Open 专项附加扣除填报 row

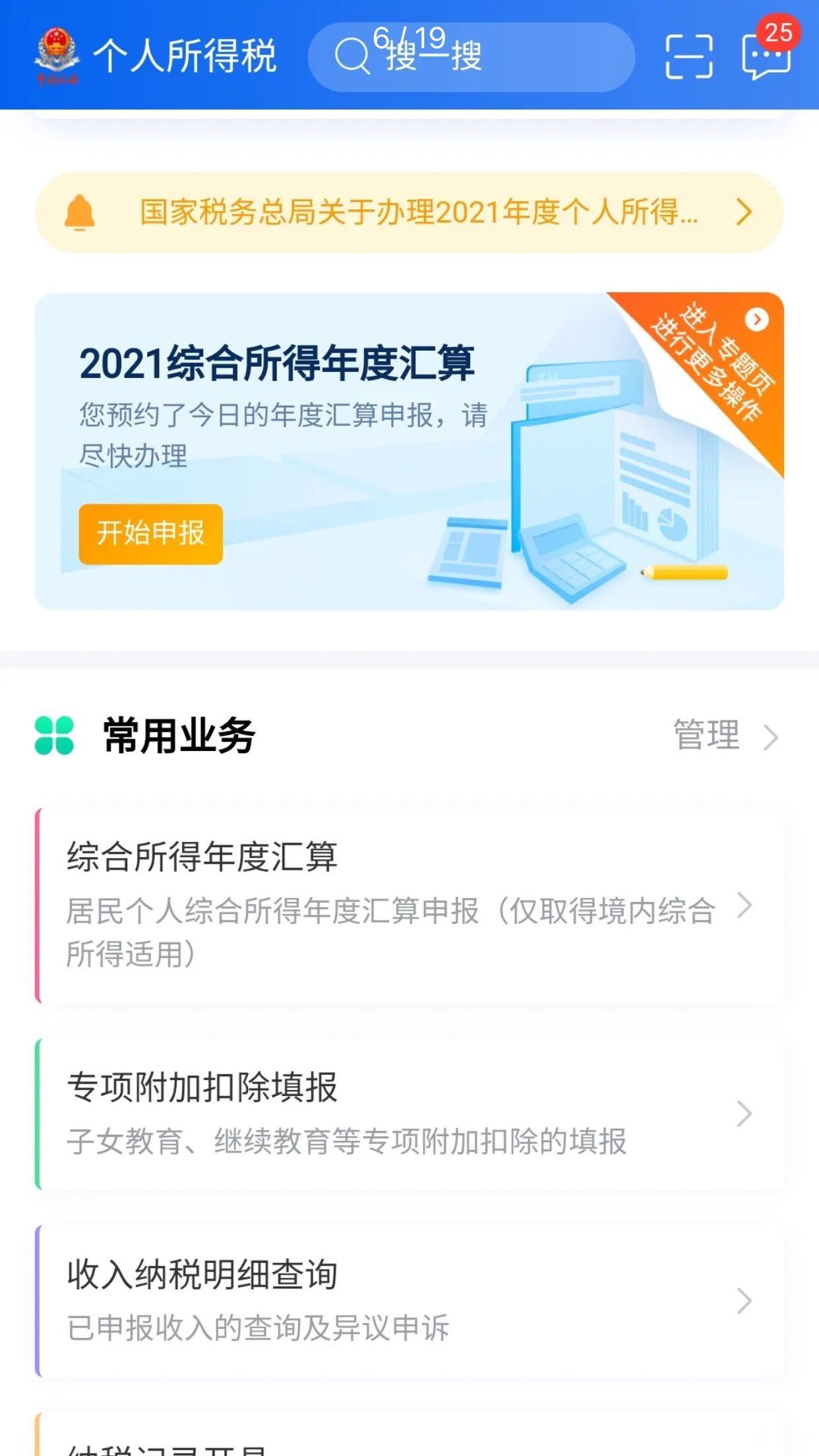[x=409, y=1114]
